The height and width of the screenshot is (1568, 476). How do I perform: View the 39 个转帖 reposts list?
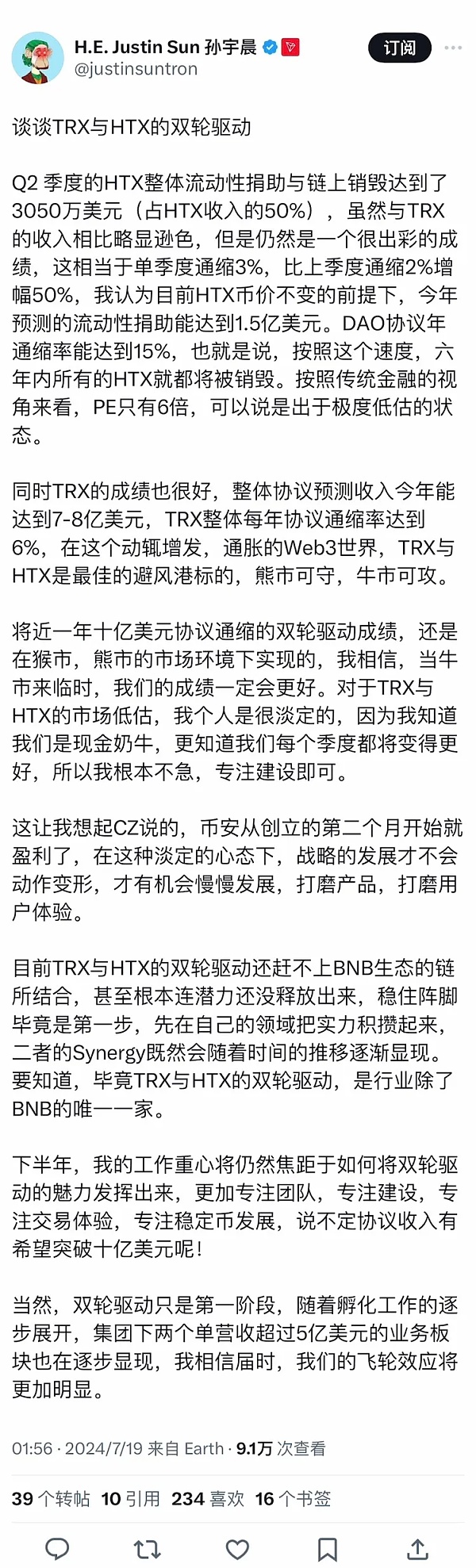(51, 1498)
